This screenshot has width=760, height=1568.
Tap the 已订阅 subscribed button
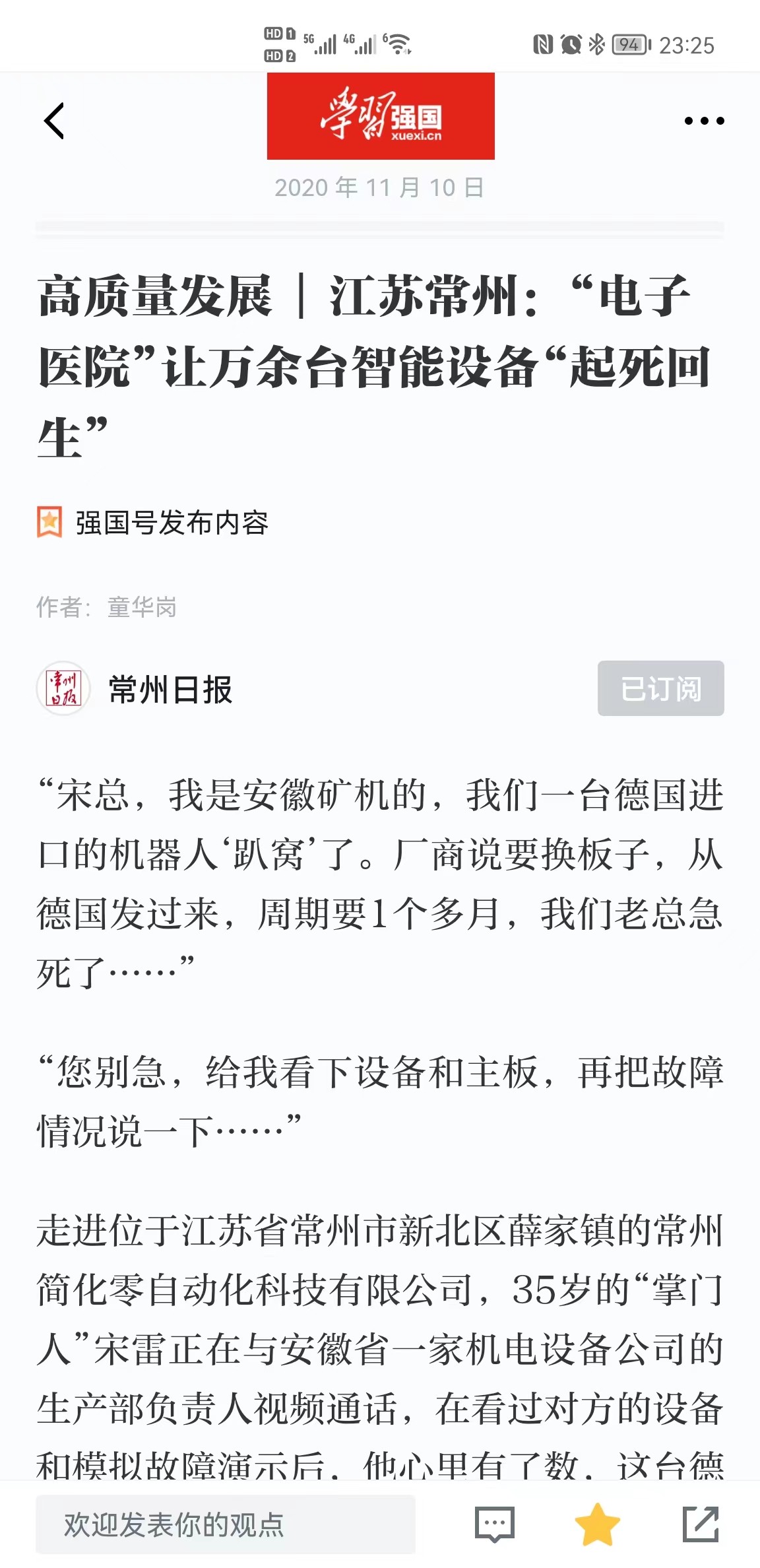(660, 688)
